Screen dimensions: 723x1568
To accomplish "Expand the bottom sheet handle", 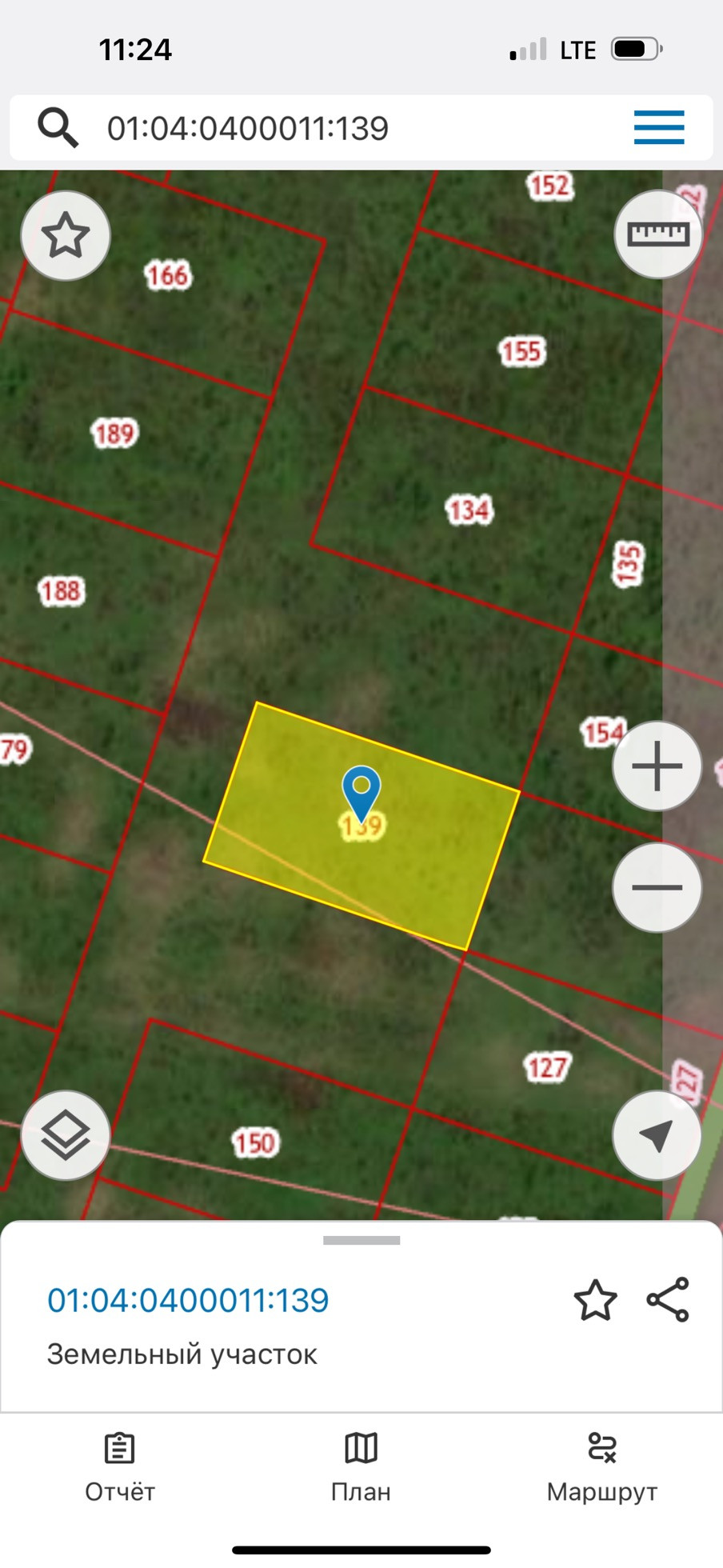I will pos(361,1241).
